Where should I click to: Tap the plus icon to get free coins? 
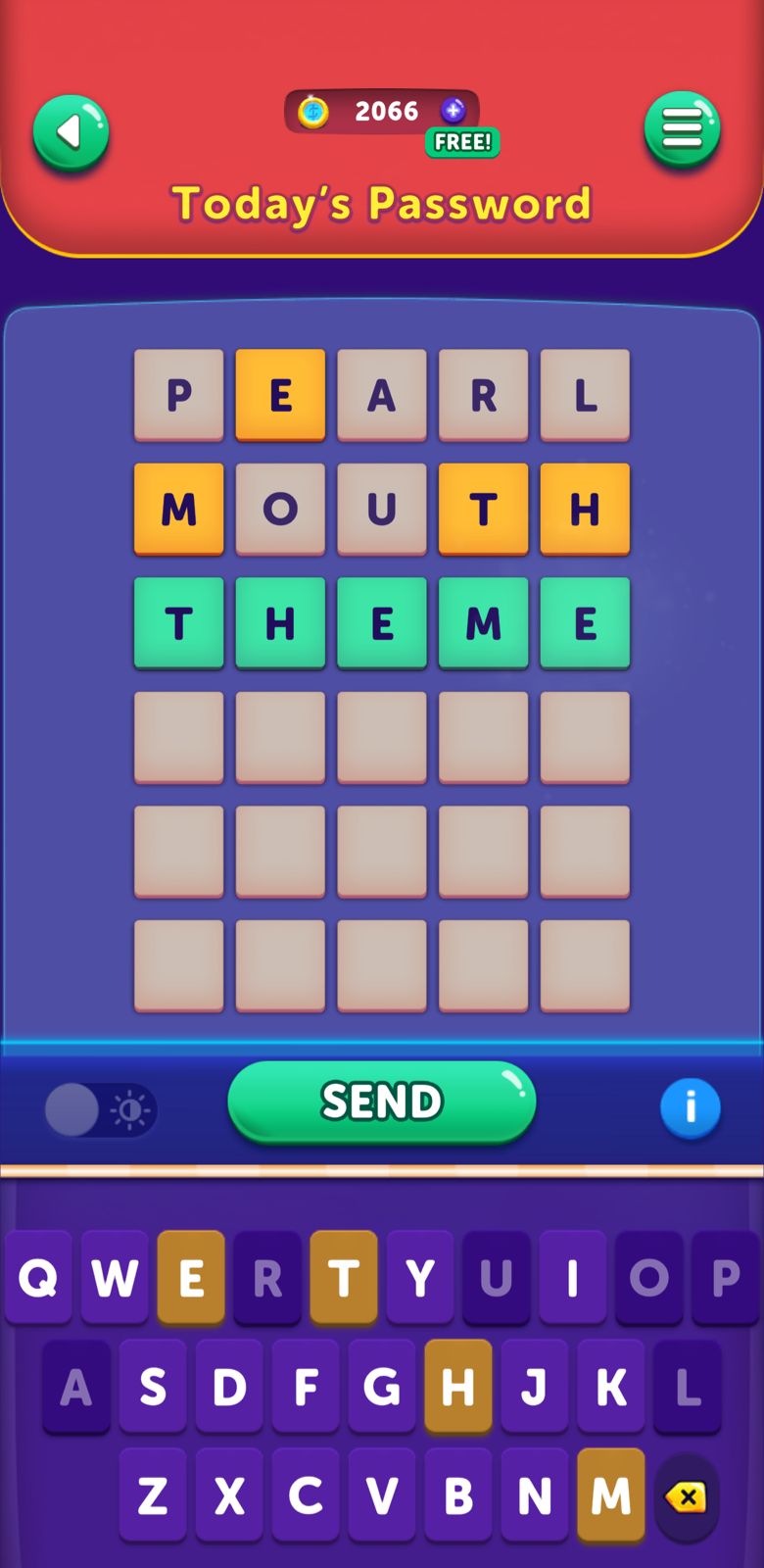click(453, 110)
